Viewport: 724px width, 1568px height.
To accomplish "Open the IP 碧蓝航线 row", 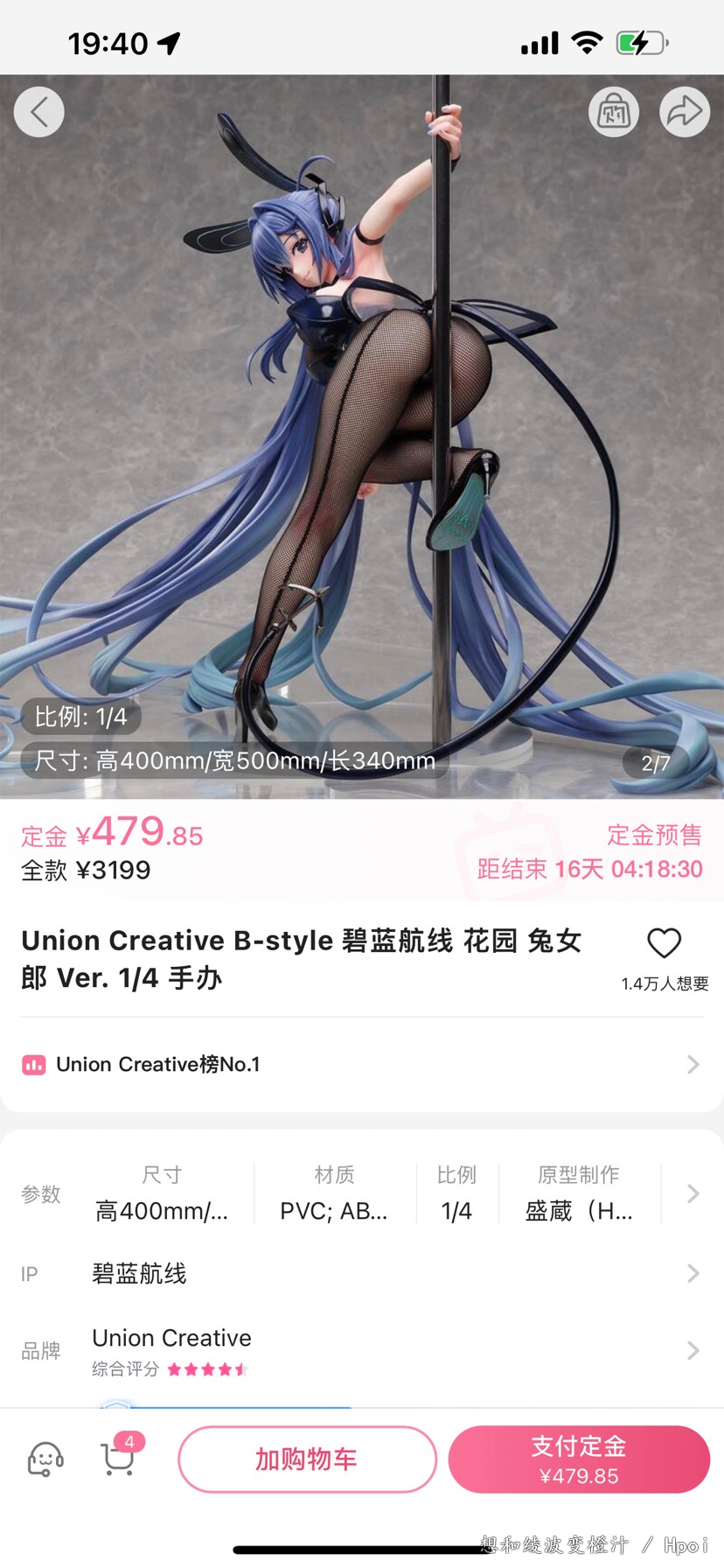I will [360, 1273].
